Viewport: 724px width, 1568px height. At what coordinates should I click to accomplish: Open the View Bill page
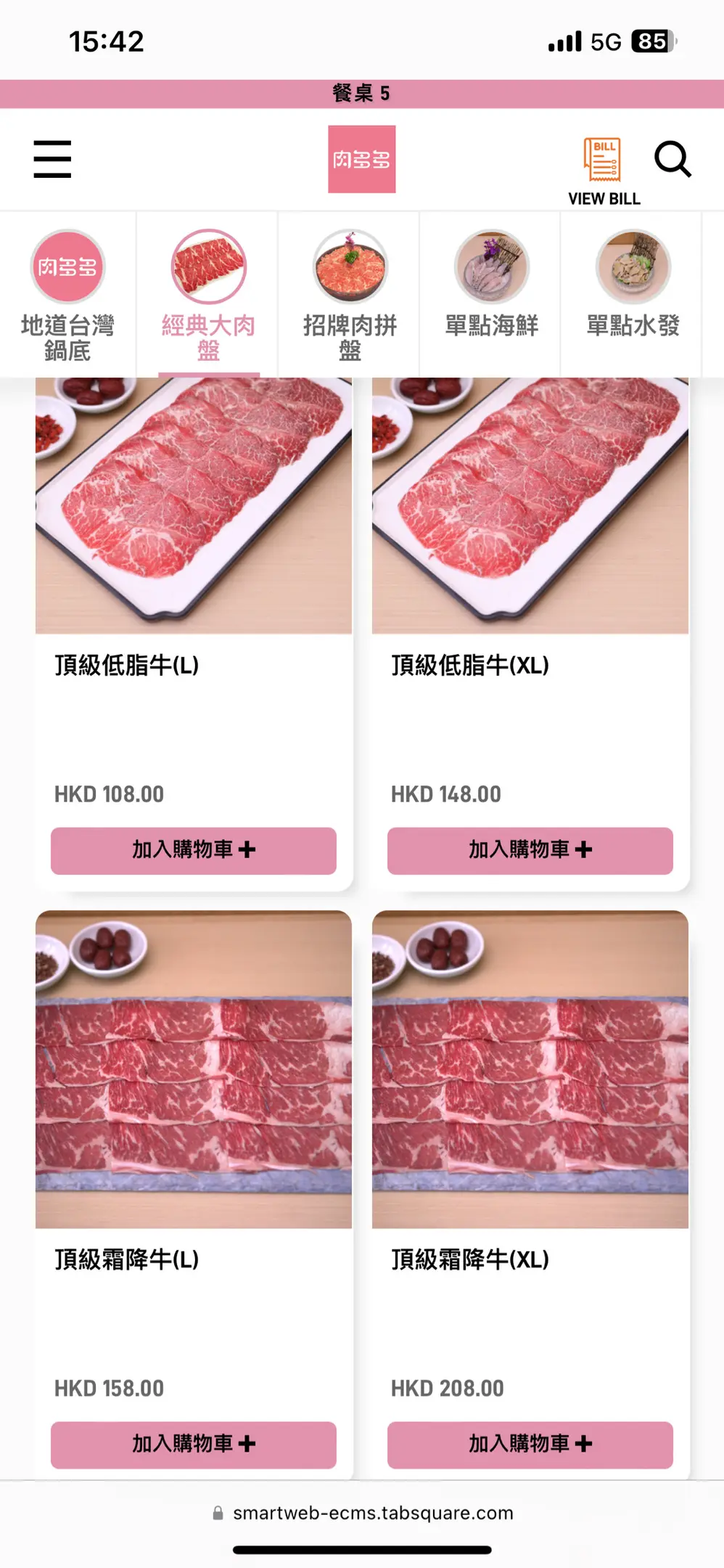604,171
